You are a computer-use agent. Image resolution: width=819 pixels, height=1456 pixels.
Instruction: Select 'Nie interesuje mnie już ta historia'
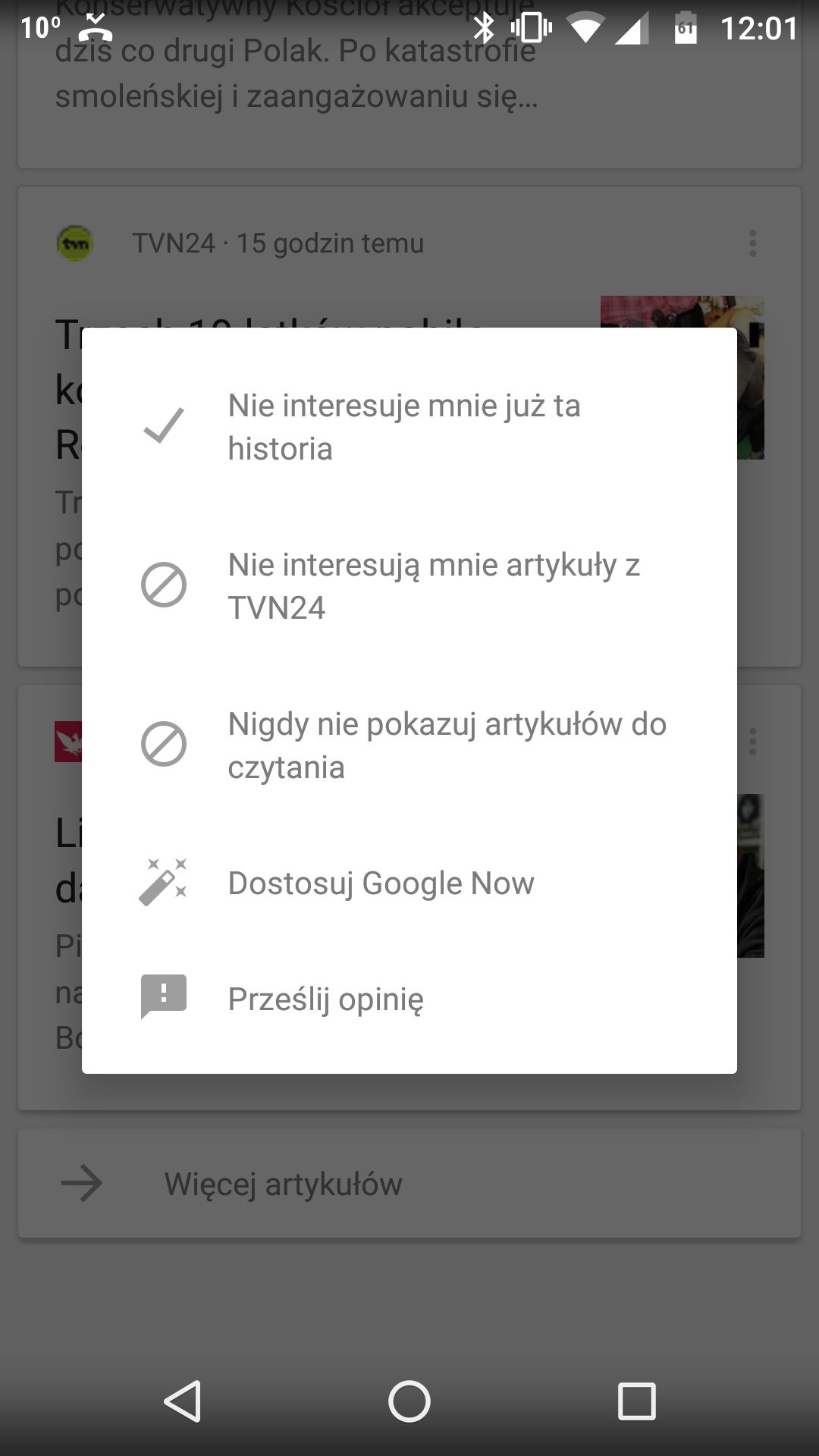pyautogui.click(x=409, y=427)
